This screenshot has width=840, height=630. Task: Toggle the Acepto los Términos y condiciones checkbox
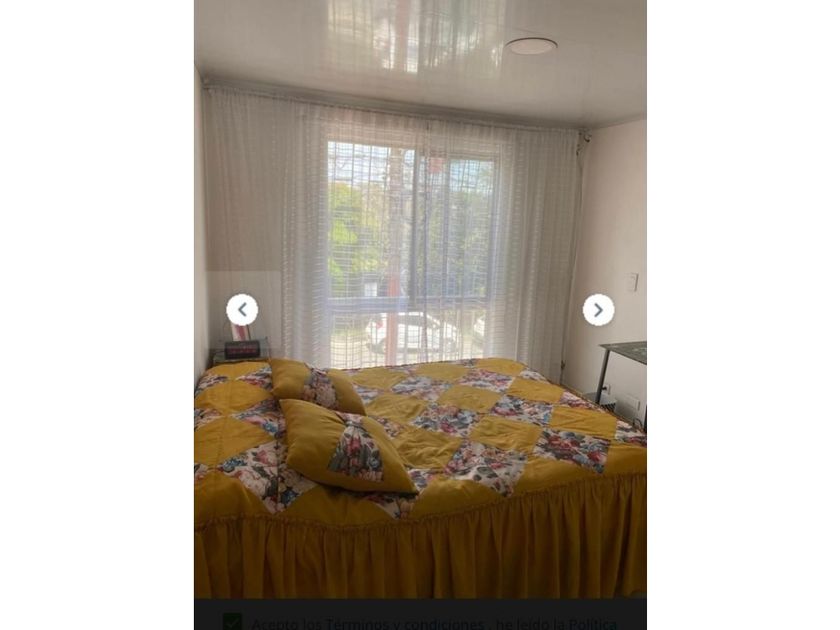pyautogui.click(x=232, y=622)
